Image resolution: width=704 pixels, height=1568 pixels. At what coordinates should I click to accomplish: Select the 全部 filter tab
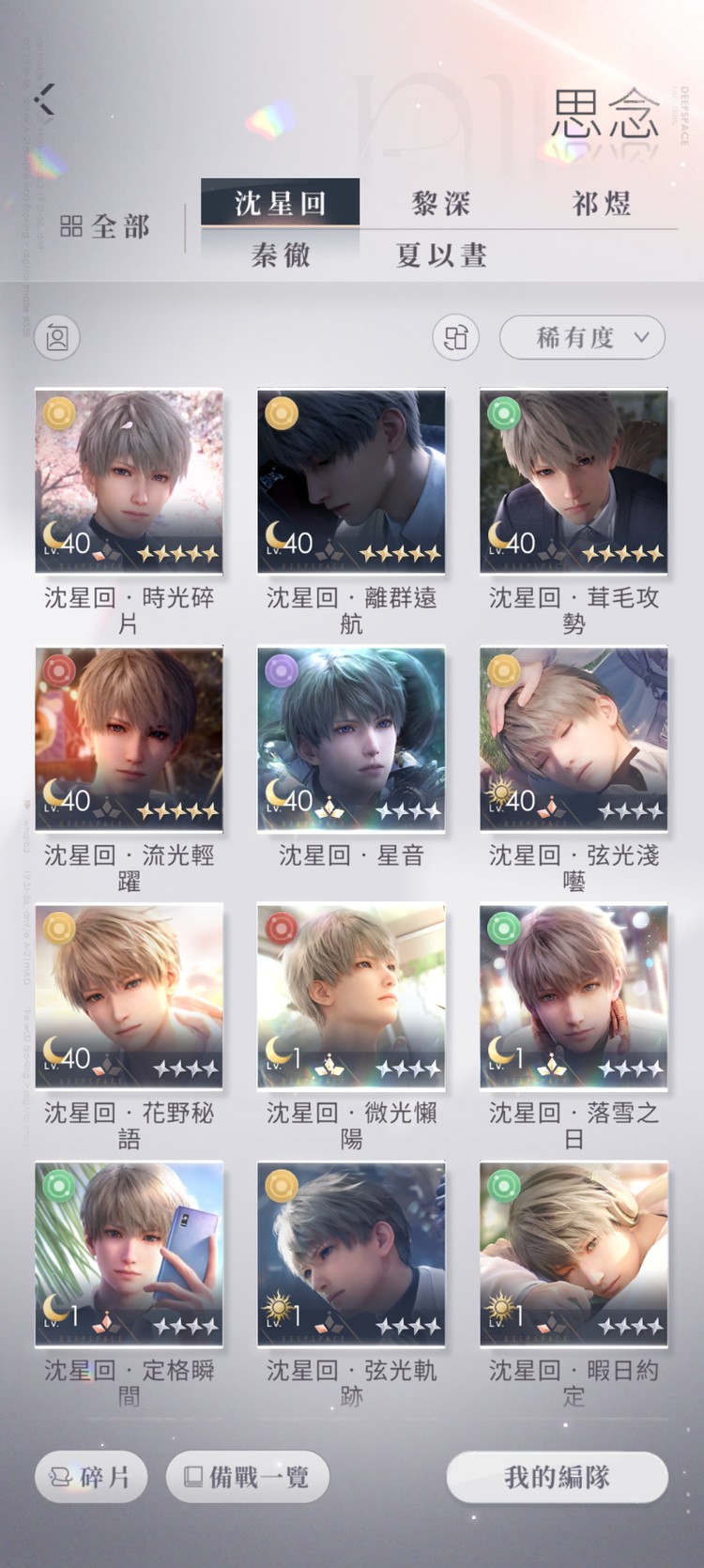coord(105,226)
